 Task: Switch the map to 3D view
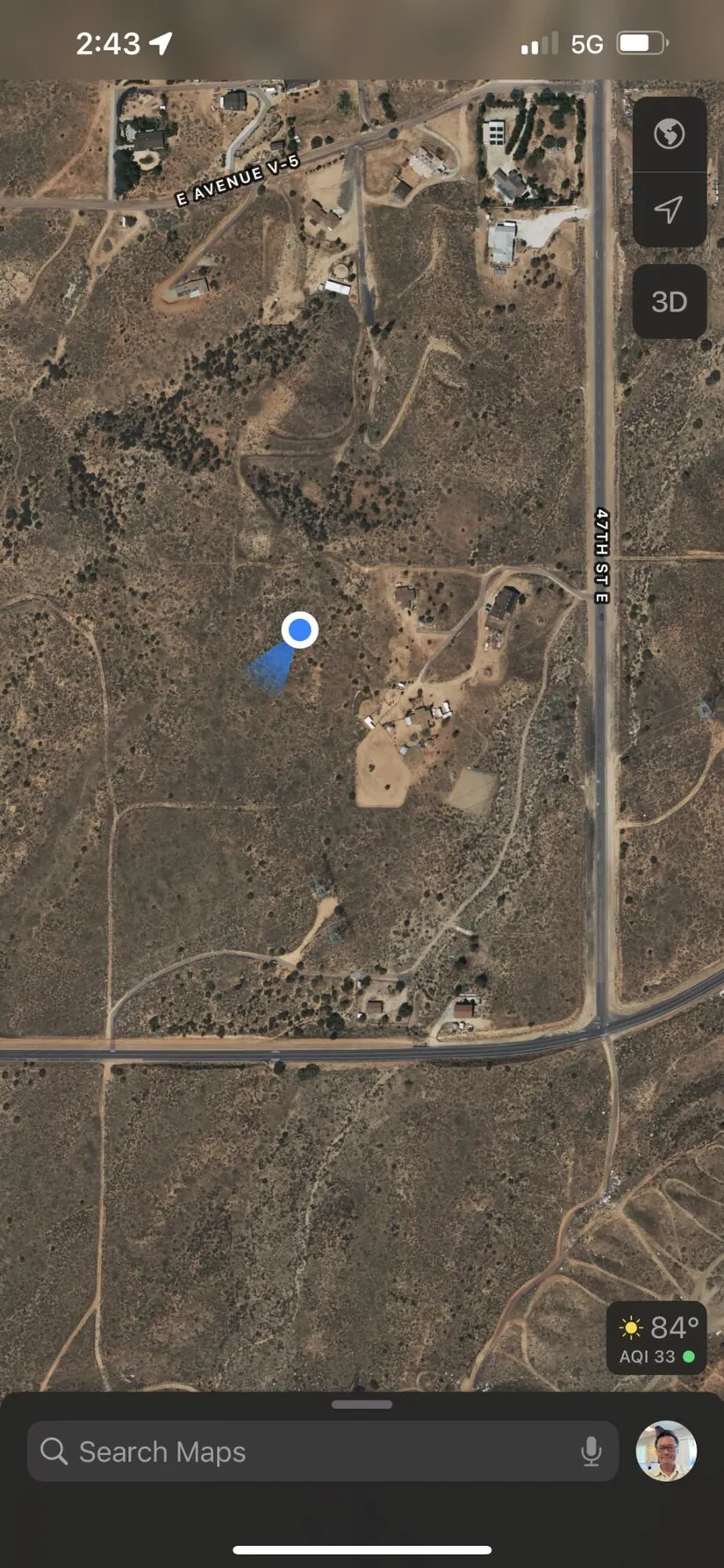tap(669, 302)
